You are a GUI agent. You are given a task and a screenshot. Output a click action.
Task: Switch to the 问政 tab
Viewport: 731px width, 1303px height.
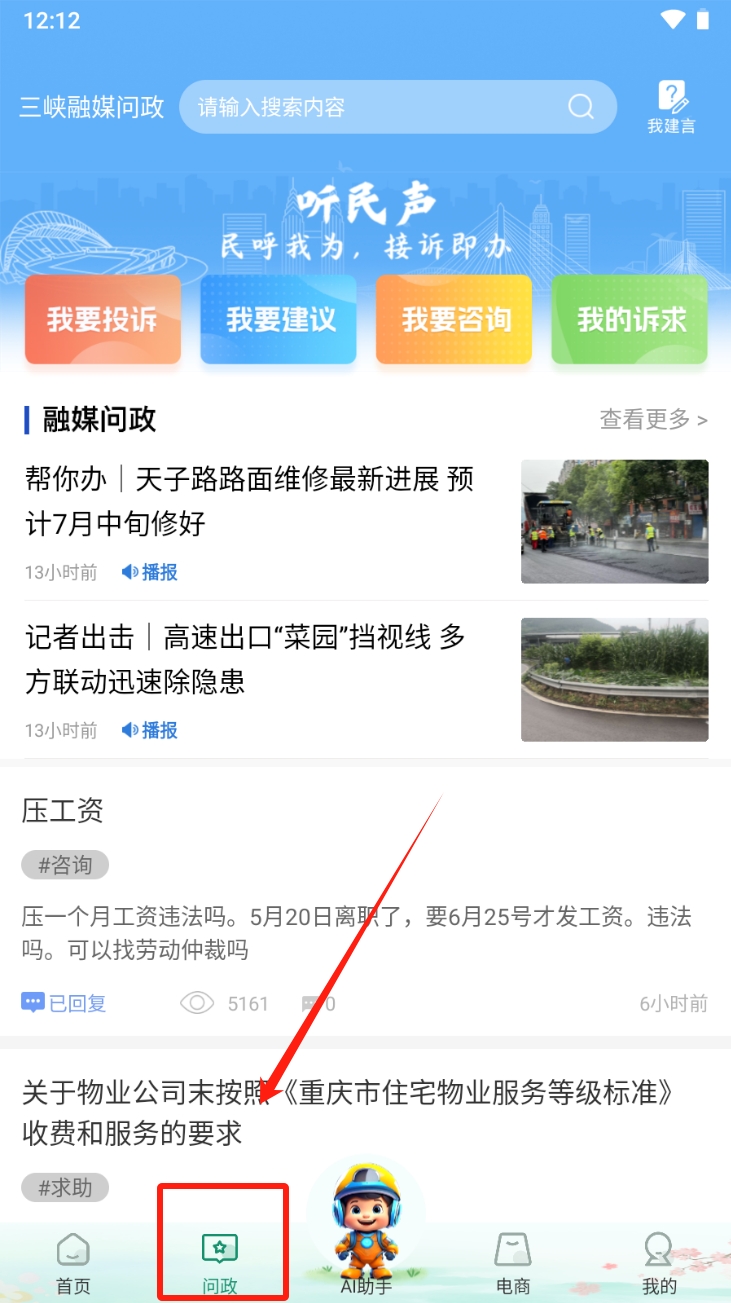click(220, 1264)
